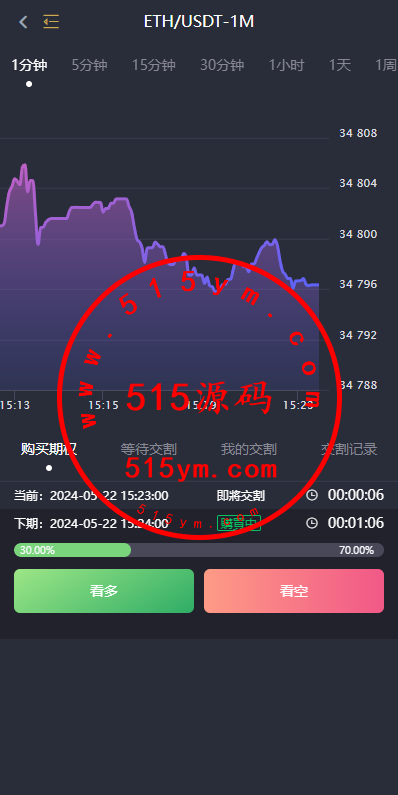Tap the green 看多 button
This screenshot has width=398, height=795.
[104, 591]
